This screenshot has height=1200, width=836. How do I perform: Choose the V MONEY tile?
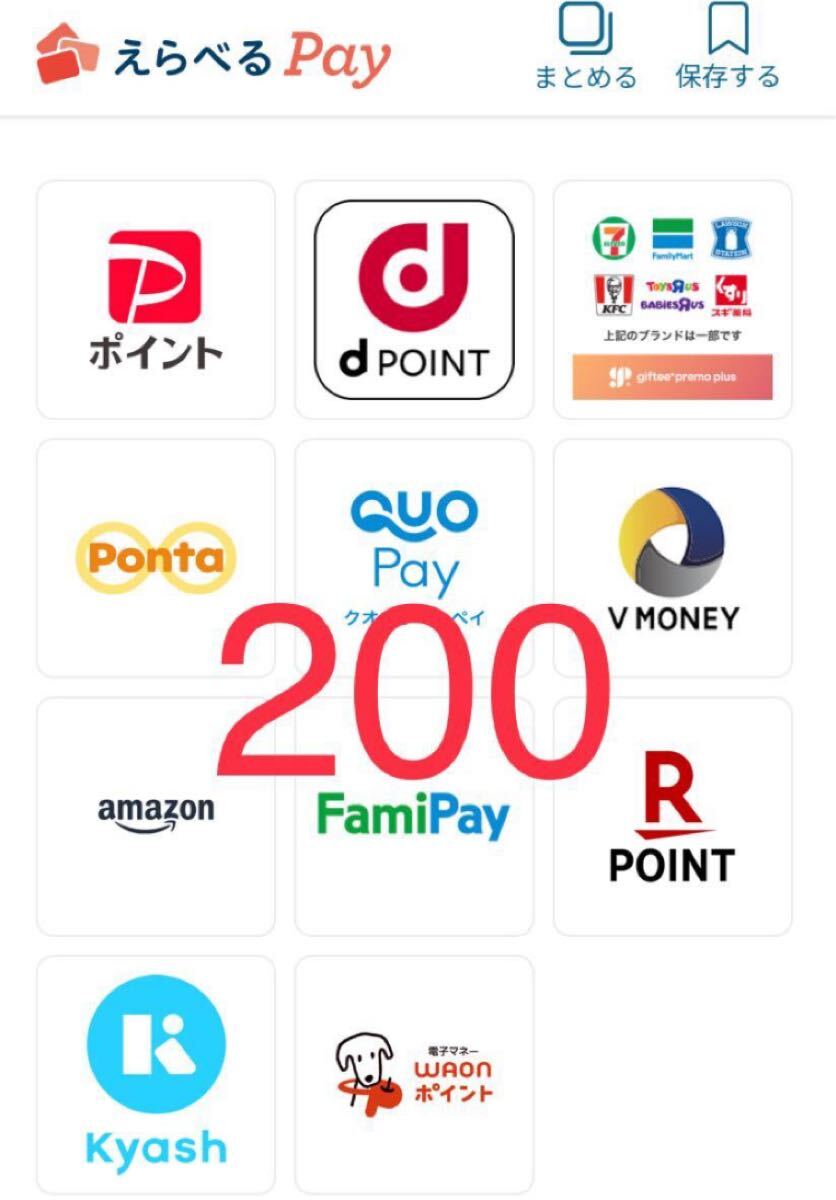tap(671, 557)
